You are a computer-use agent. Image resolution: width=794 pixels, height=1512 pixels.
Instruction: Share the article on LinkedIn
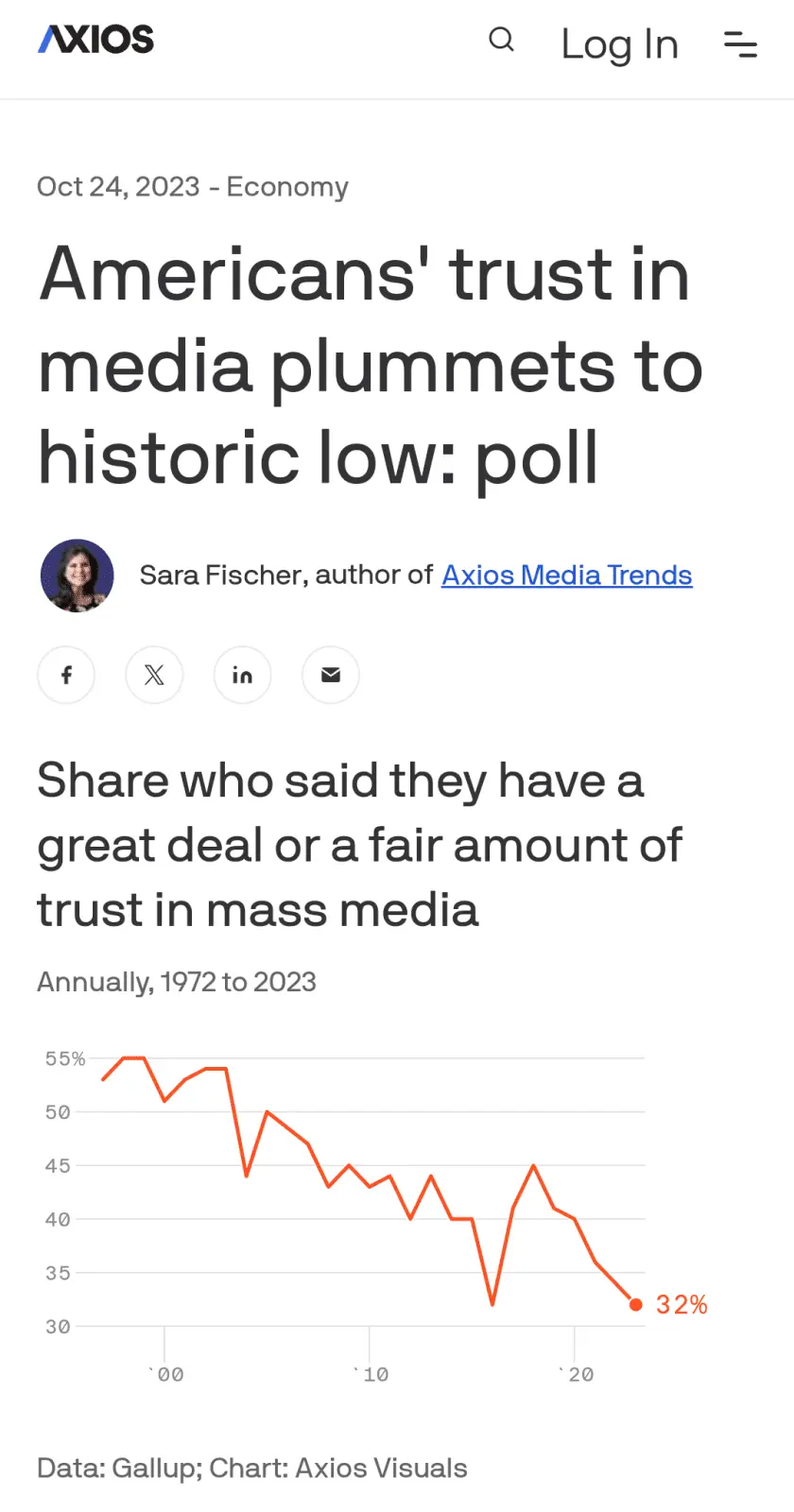242,675
